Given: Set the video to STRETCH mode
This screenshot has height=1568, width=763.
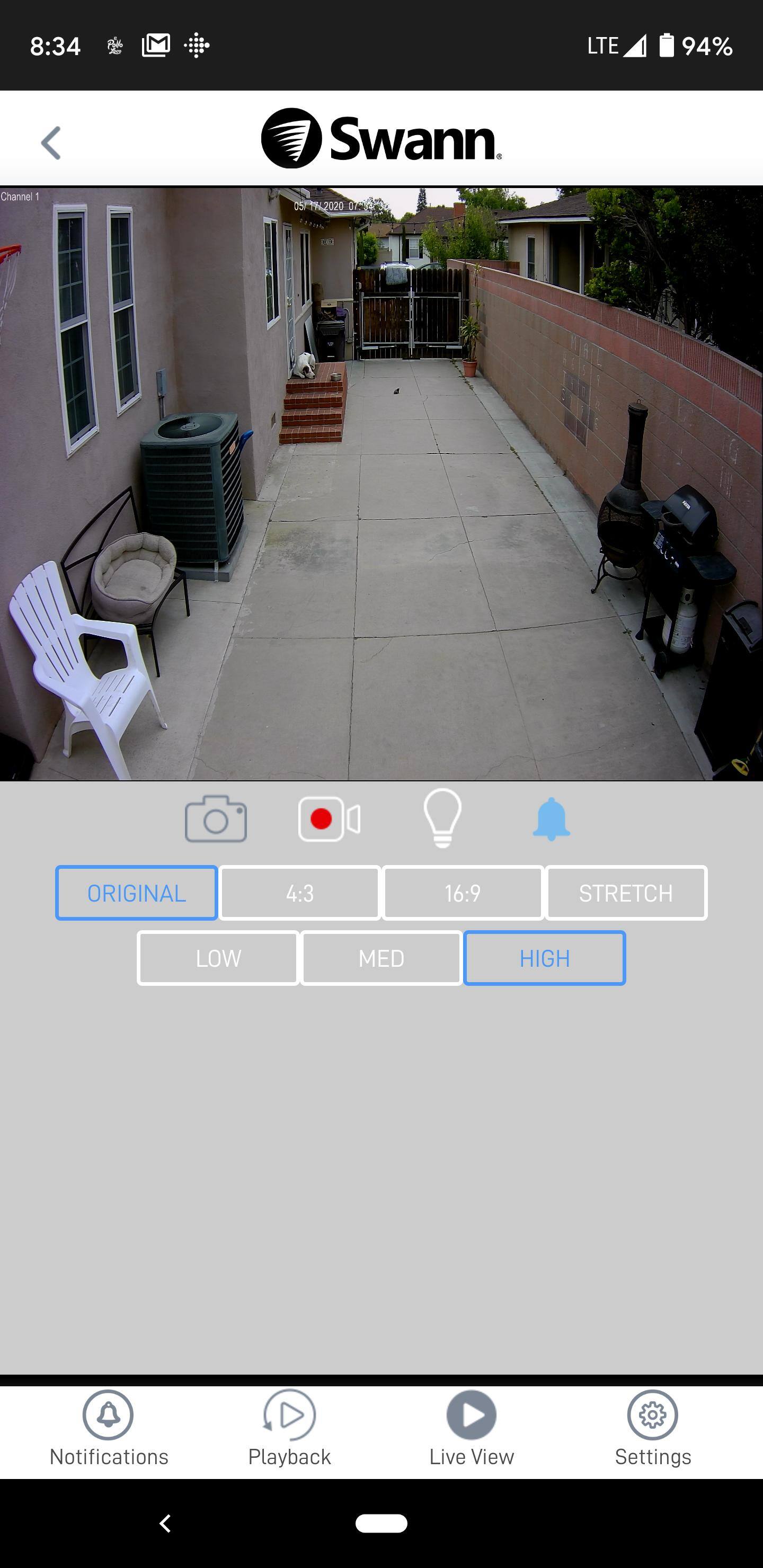Looking at the screenshot, I should pos(626,893).
